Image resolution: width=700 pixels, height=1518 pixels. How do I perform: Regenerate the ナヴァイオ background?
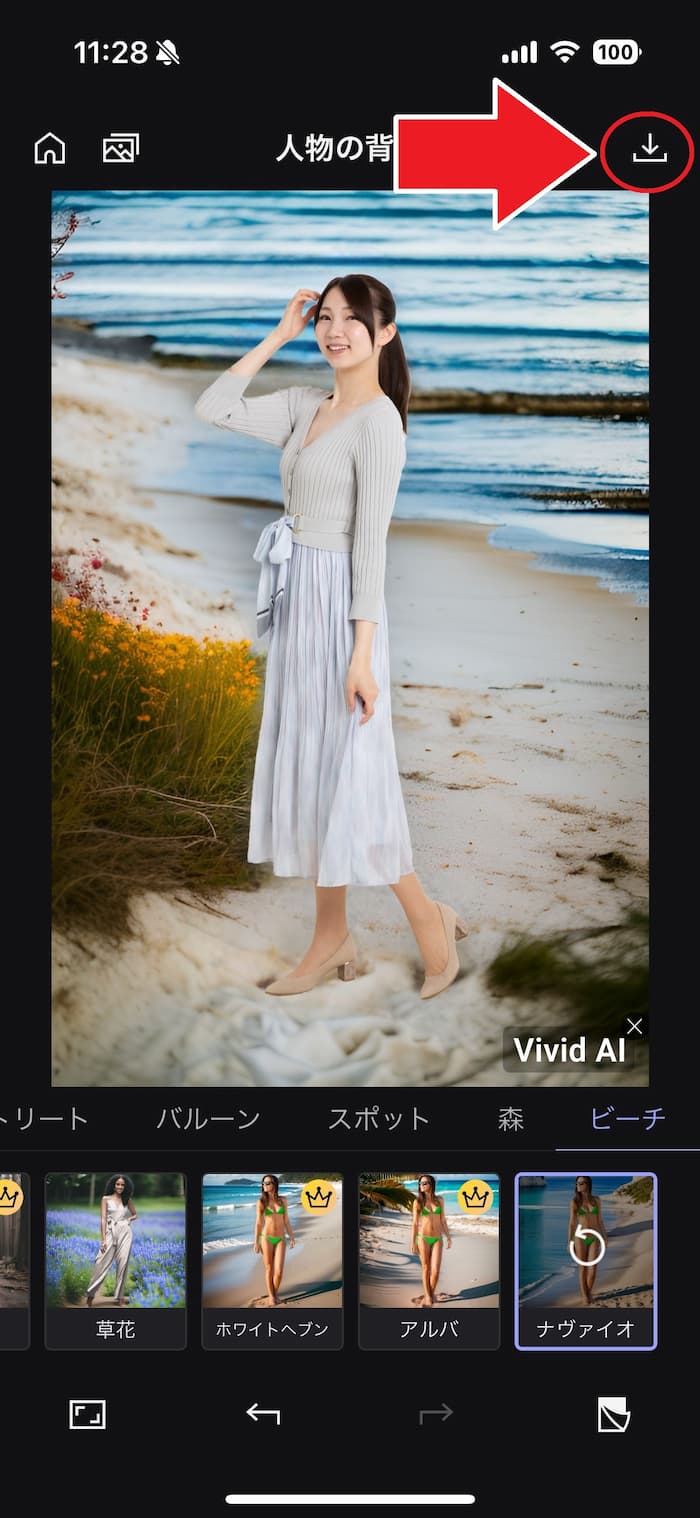[586, 1248]
